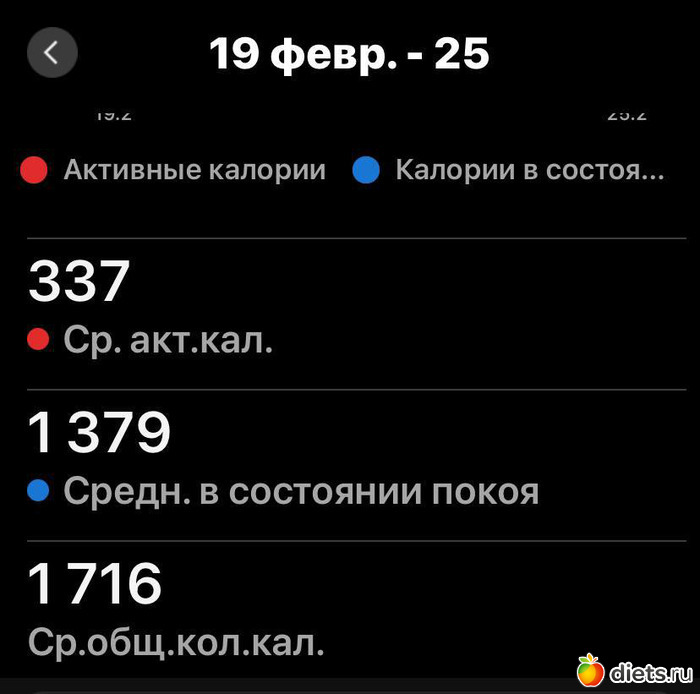Go back using the arrow icon

(x=52, y=53)
